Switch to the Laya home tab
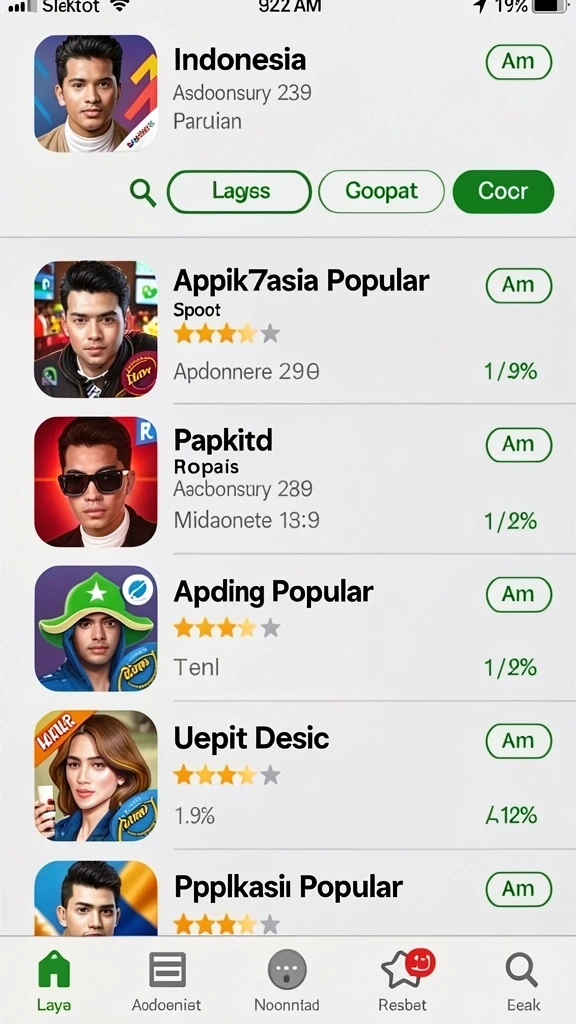The height and width of the screenshot is (1024, 576). 54,980
